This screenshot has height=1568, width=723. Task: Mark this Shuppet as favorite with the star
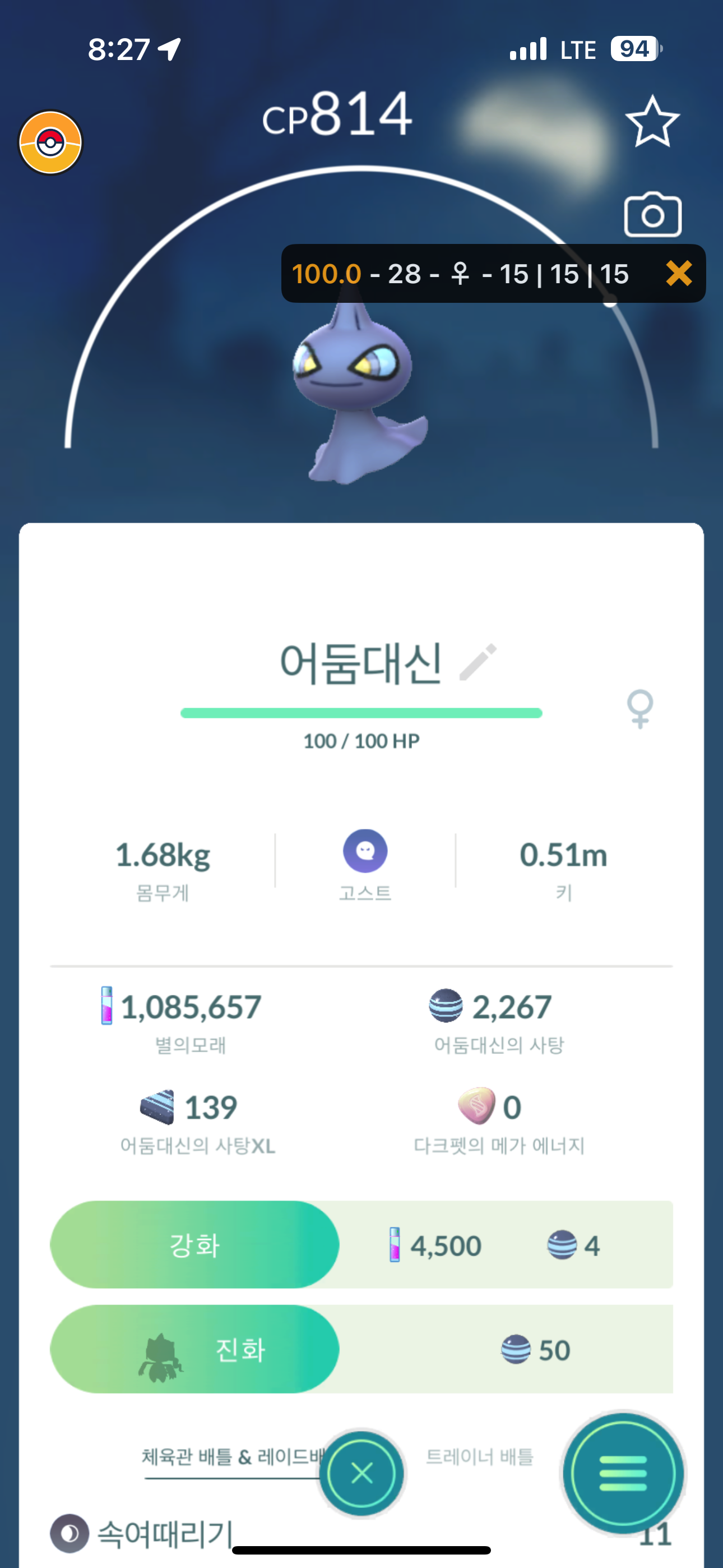click(652, 121)
